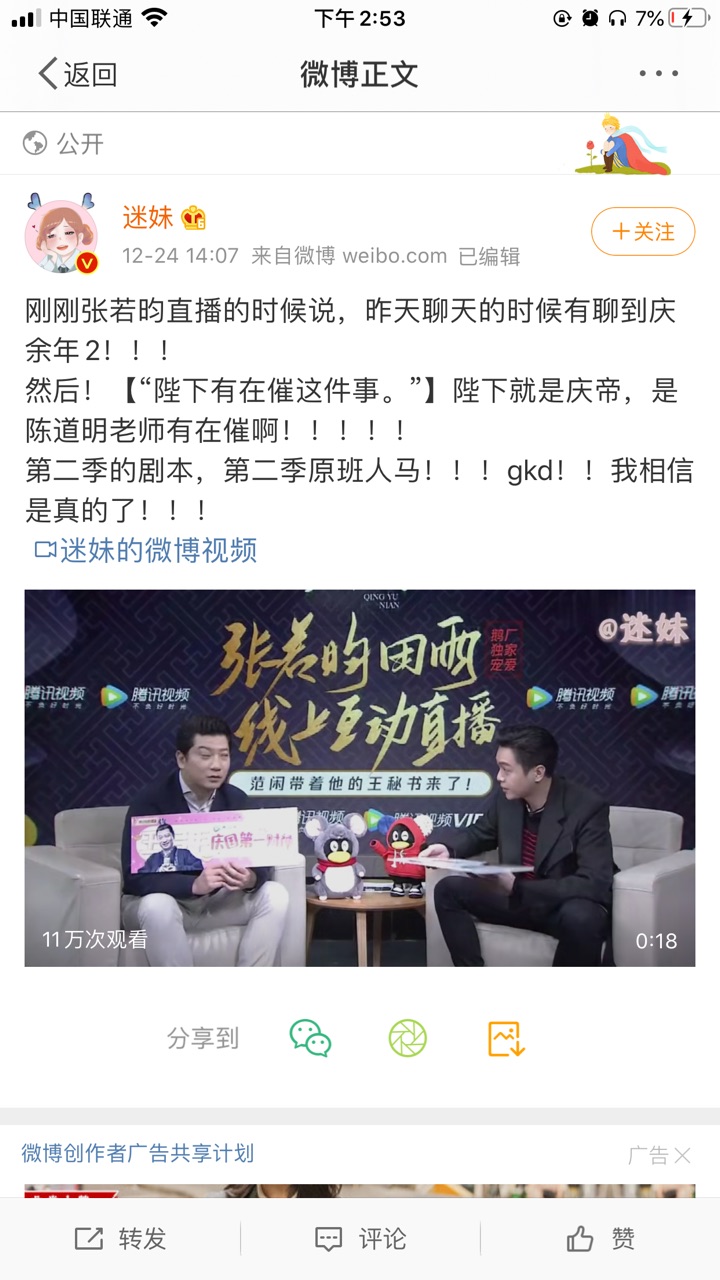Image resolution: width=720 pixels, height=1280 pixels.
Task: Dismiss the 广告 ad with the X
Action: click(682, 1155)
